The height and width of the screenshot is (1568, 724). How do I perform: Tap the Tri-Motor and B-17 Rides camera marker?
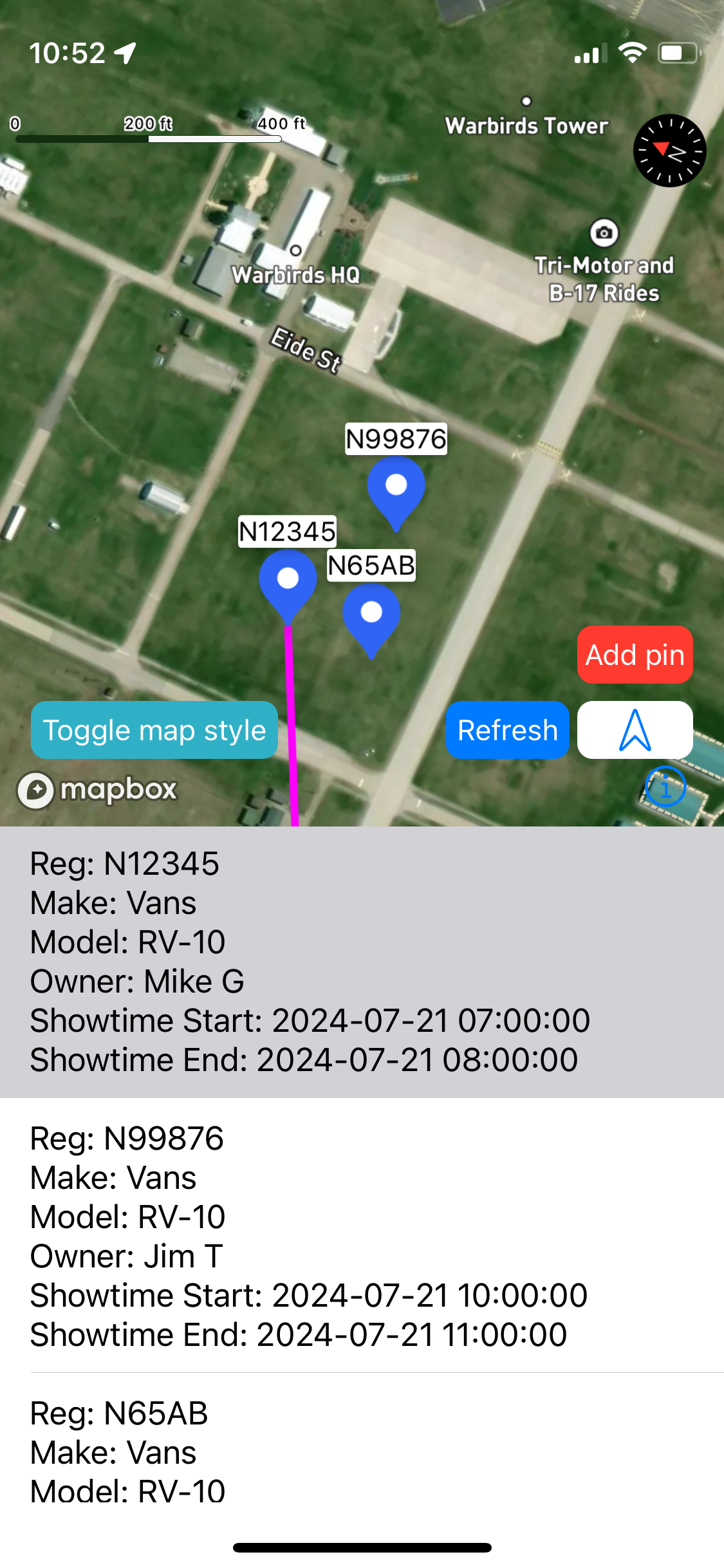[x=604, y=233]
